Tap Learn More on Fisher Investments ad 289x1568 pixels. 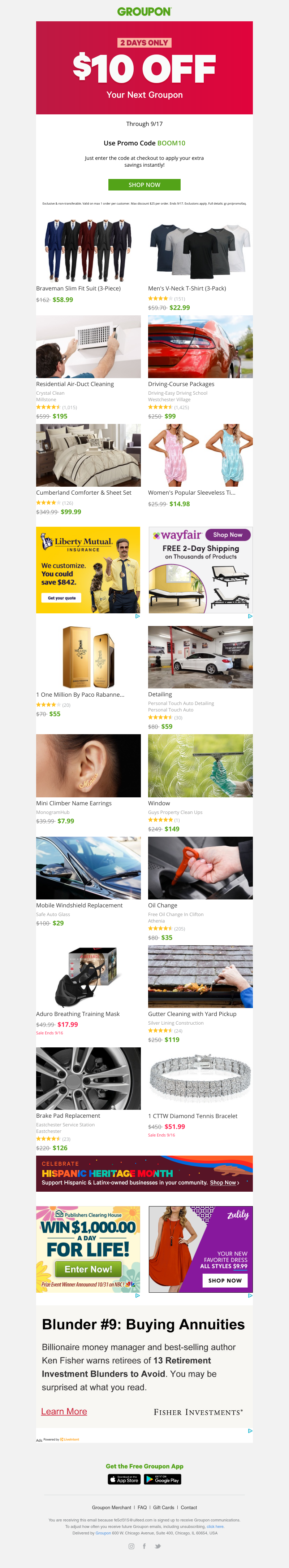click(x=64, y=1411)
